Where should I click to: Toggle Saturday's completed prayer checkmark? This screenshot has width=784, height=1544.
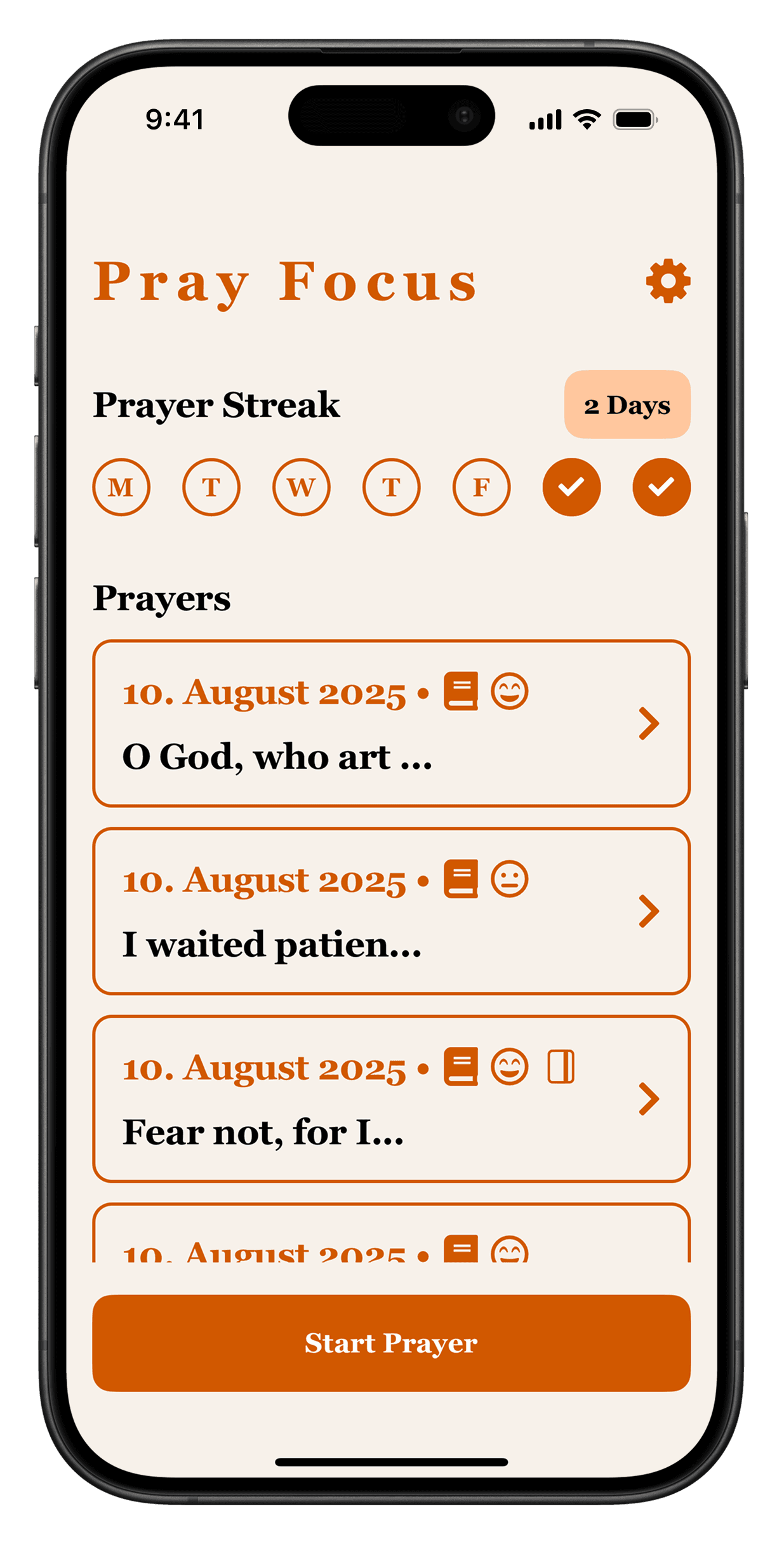(571, 486)
